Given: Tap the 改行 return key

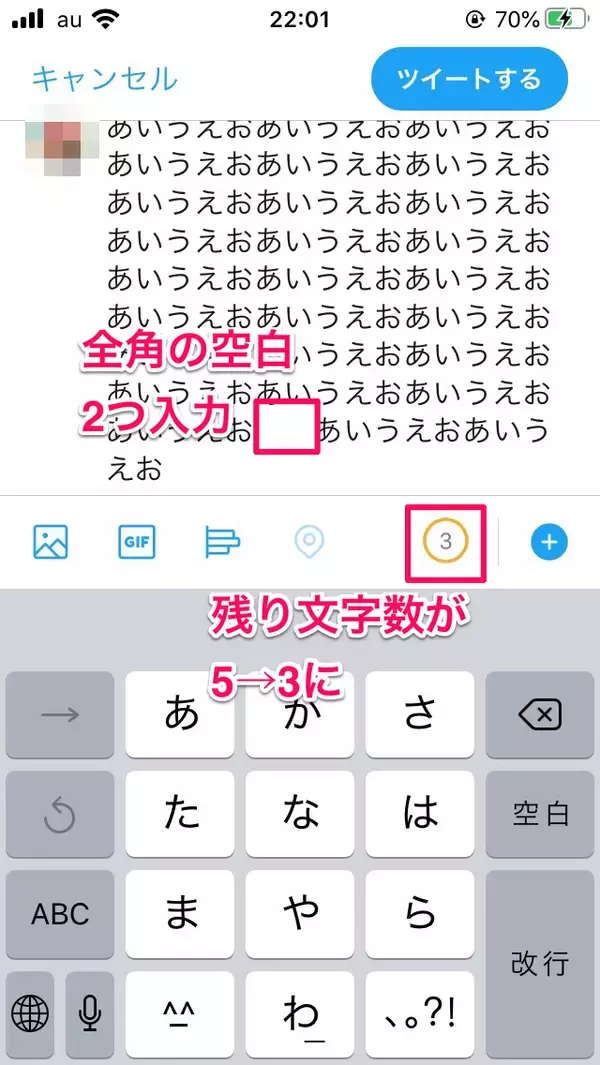Looking at the screenshot, I should coord(540,963).
